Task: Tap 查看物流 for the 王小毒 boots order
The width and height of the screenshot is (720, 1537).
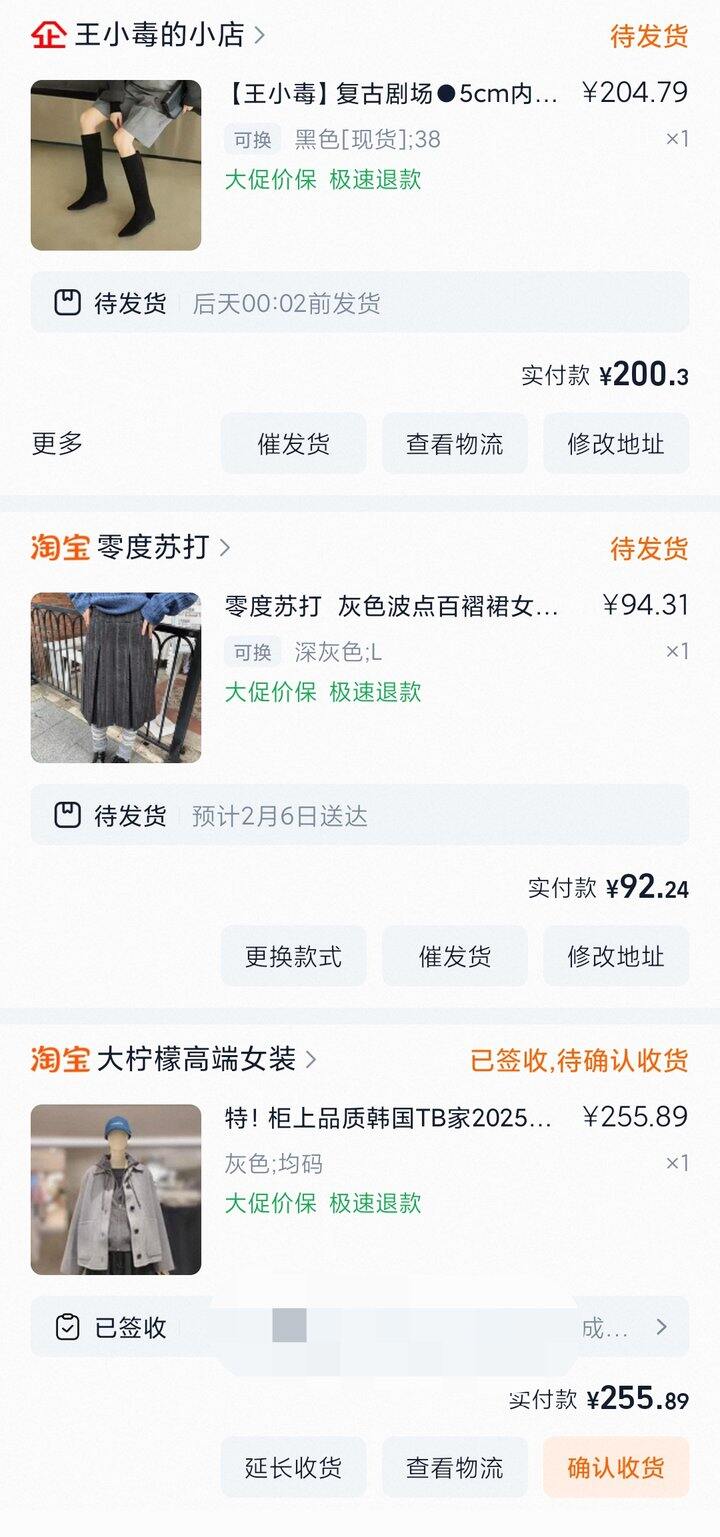Action: pos(454,443)
